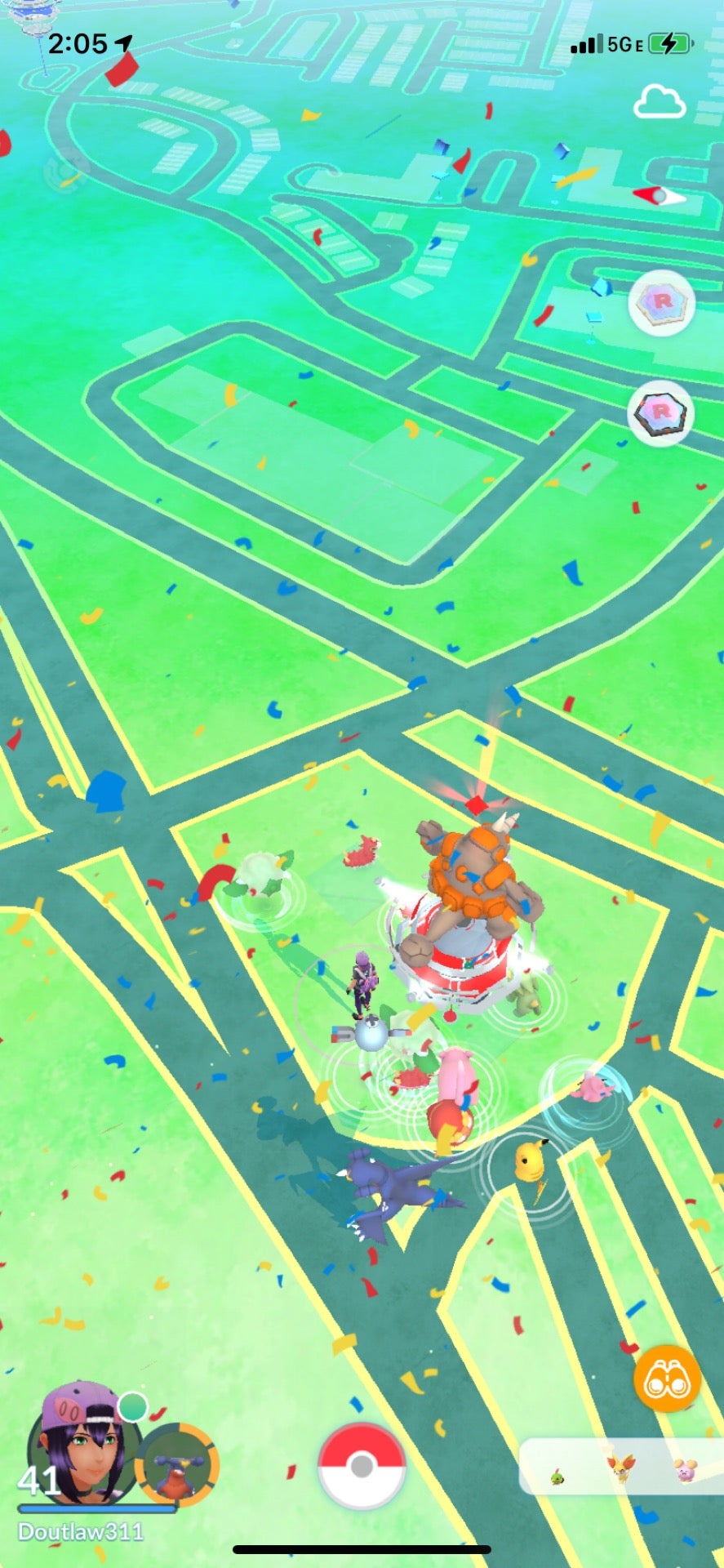This screenshot has height=1568, width=724.
Task: Open the Nearby Pokémon tracker
Action: click(622, 1468)
